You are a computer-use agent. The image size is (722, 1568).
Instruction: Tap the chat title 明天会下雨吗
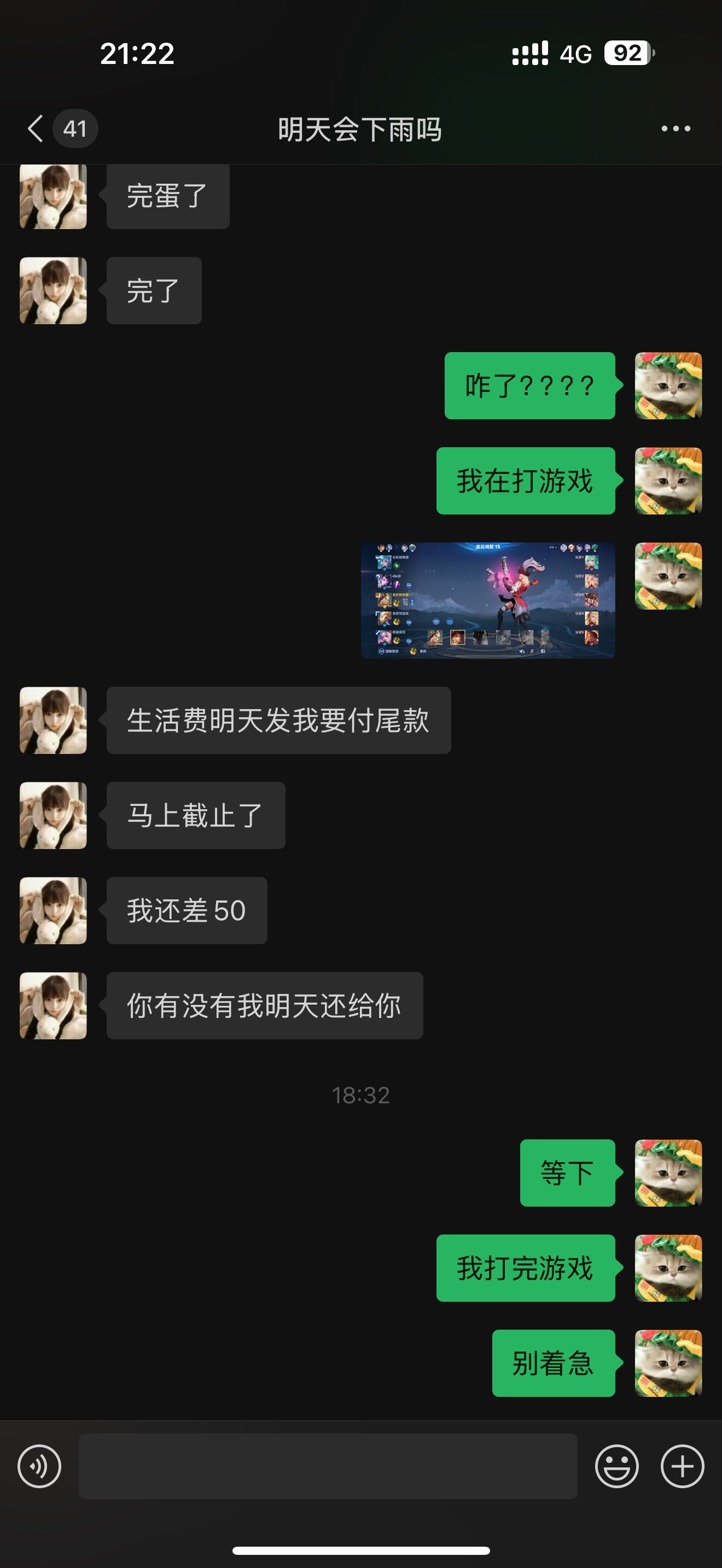[x=360, y=127]
